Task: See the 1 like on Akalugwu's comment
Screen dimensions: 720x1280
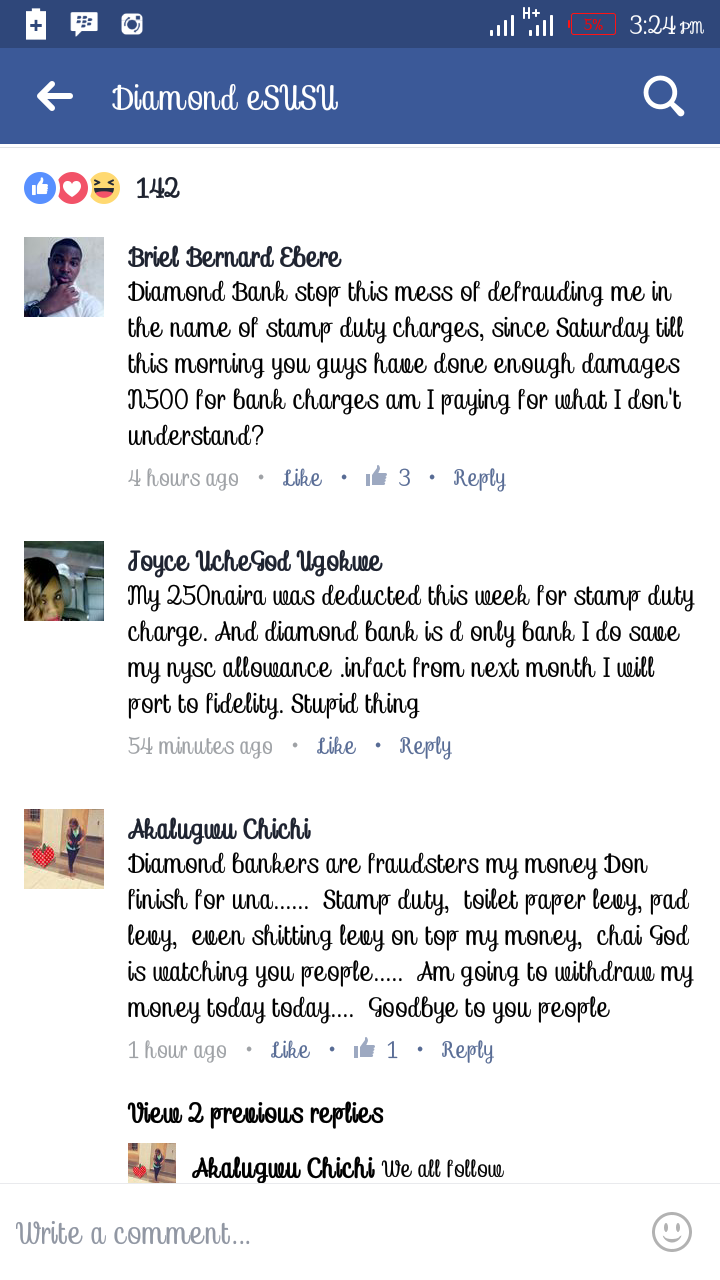Action: click(376, 1050)
